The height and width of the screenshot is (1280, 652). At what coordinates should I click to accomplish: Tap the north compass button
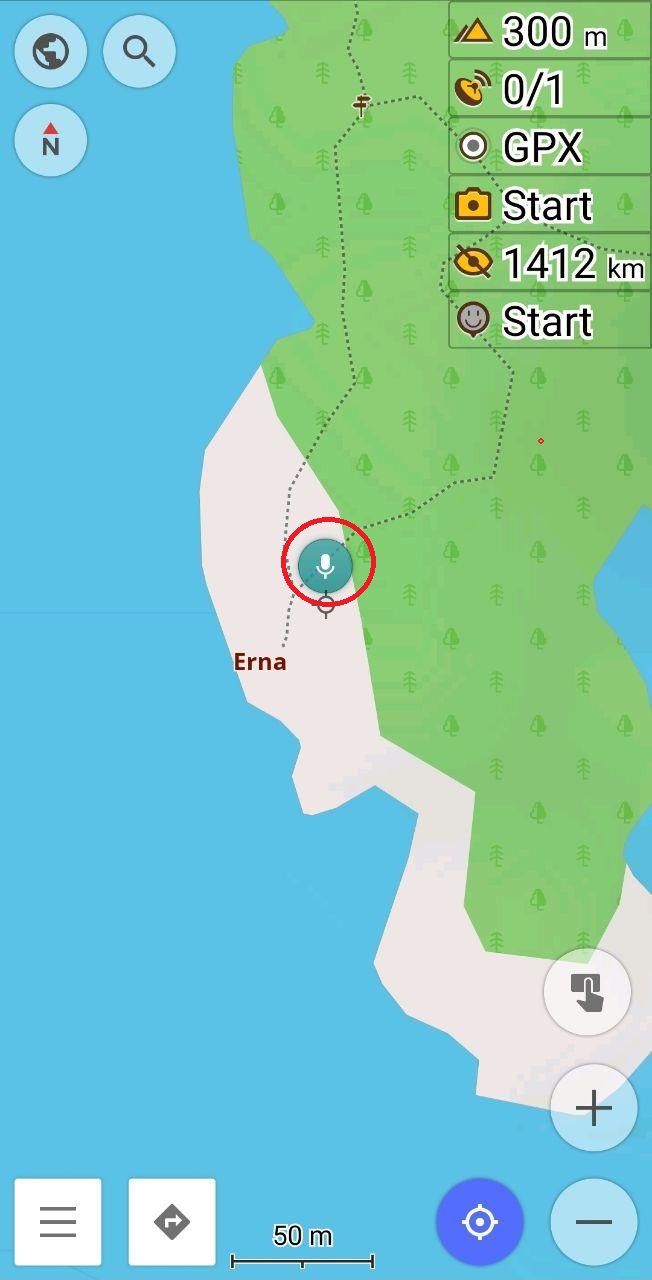pos(50,140)
